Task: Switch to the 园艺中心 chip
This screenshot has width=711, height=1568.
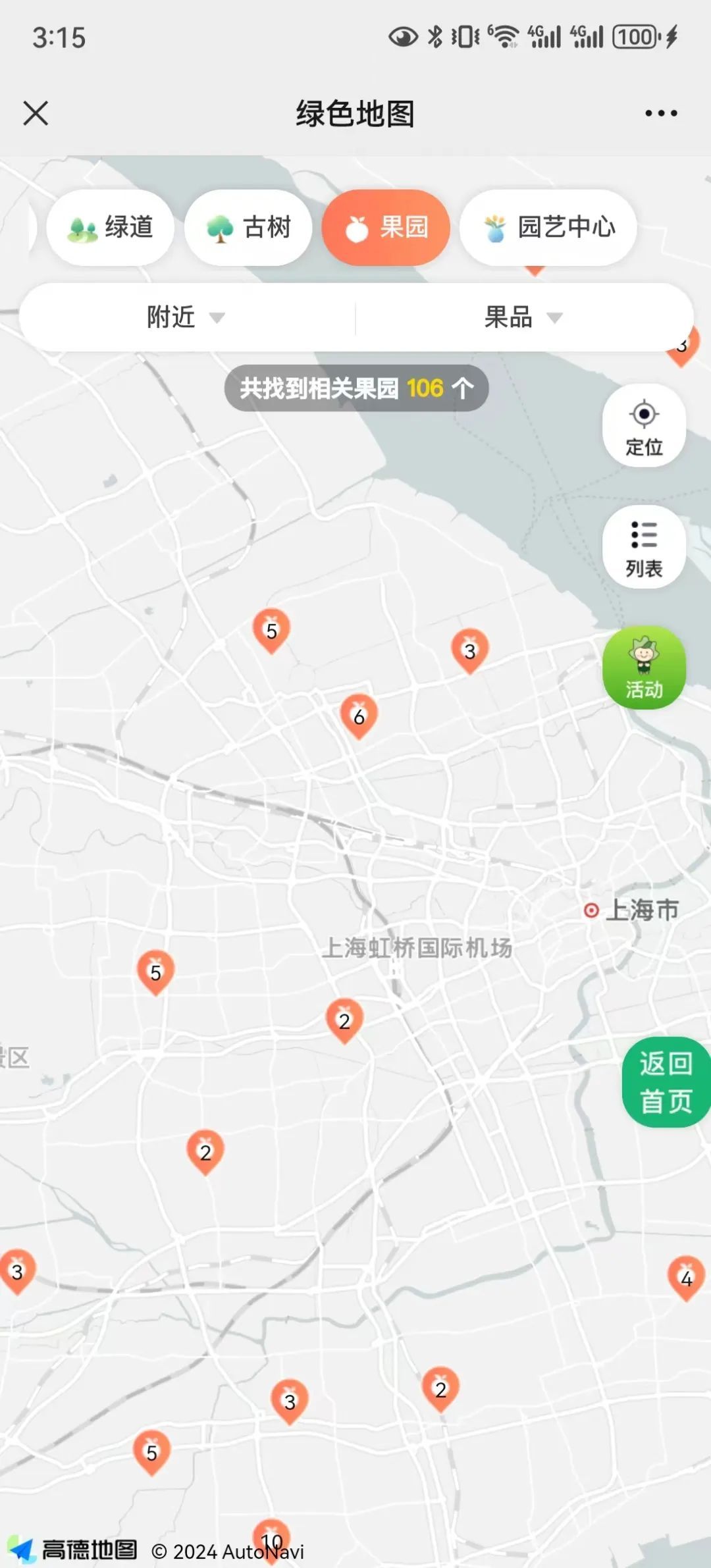Action: click(548, 228)
